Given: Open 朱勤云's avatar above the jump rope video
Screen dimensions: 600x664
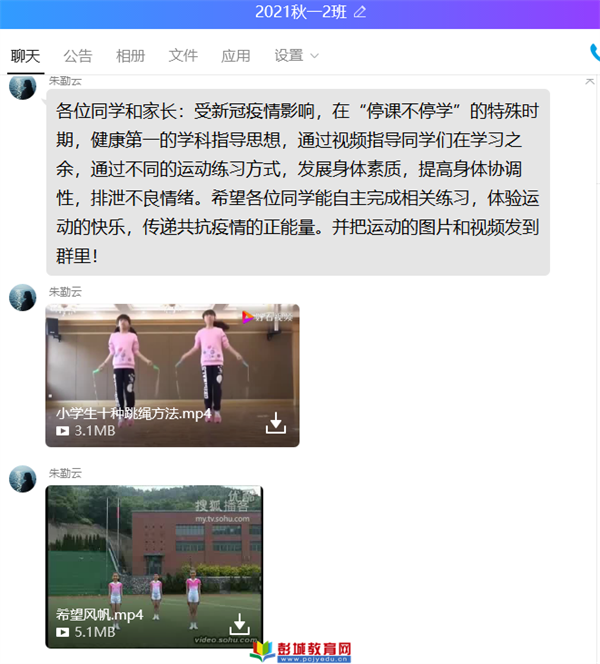Looking at the screenshot, I should click(x=23, y=298).
